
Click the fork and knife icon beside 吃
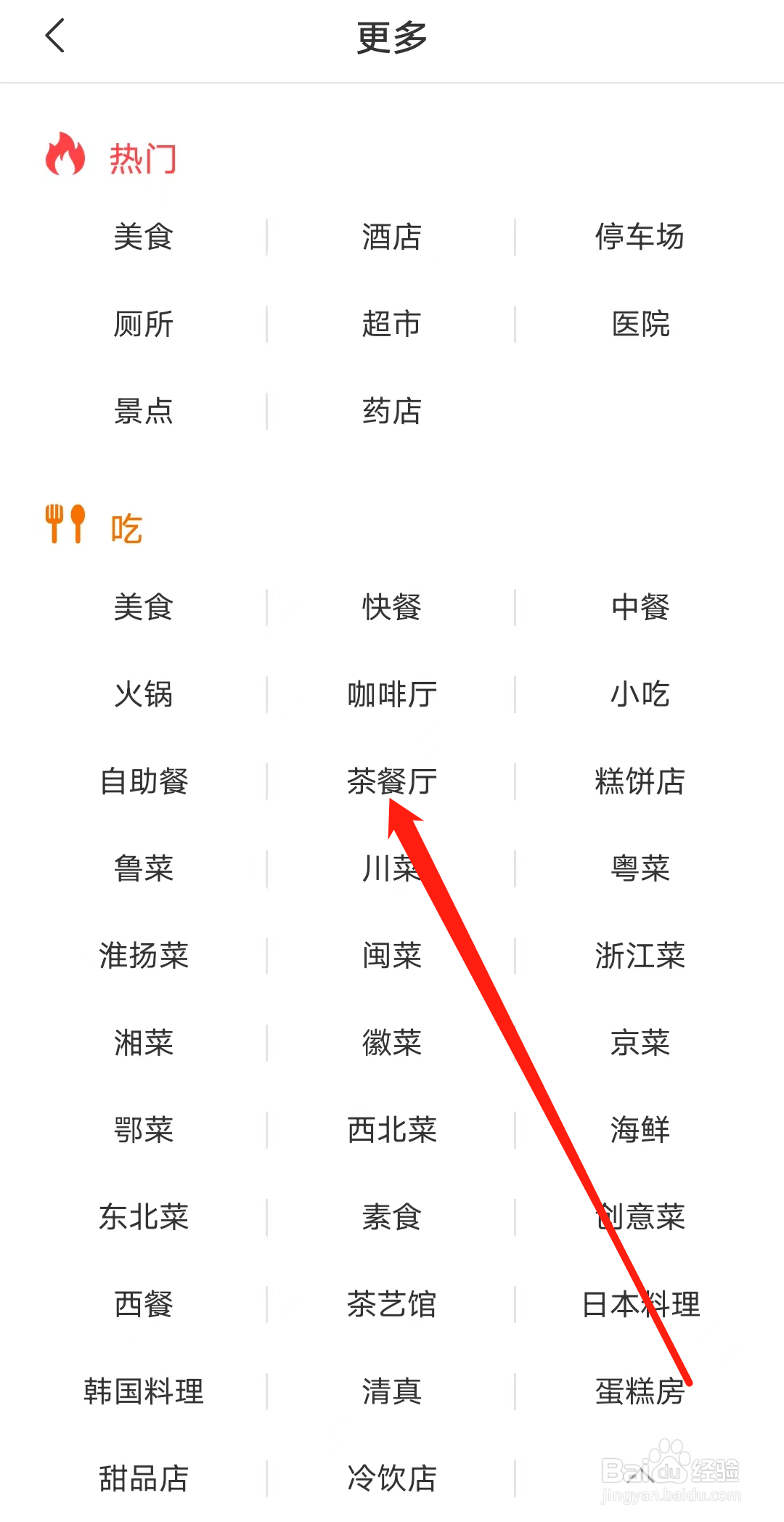pyautogui.click(x=65, y=524)
